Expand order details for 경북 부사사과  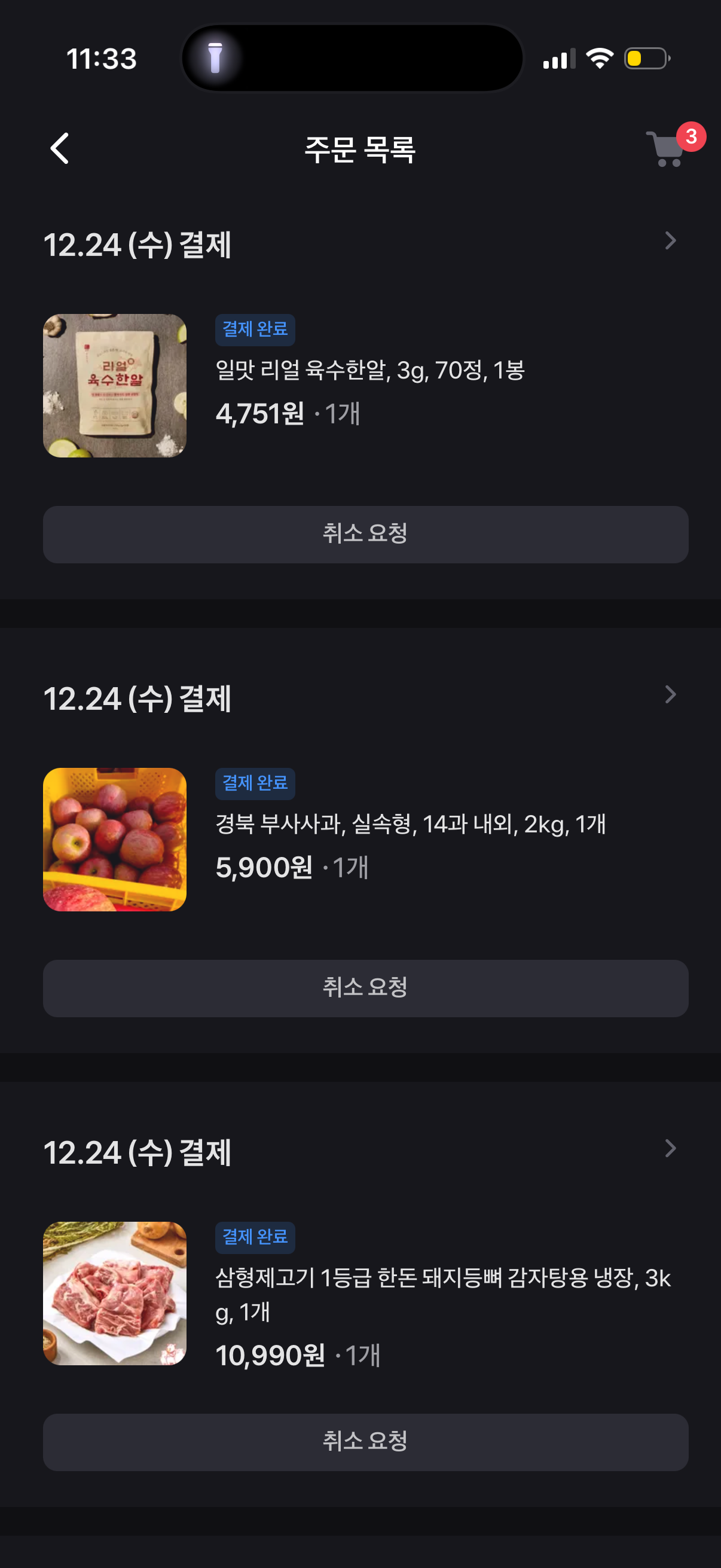click(x=670, y=694)
